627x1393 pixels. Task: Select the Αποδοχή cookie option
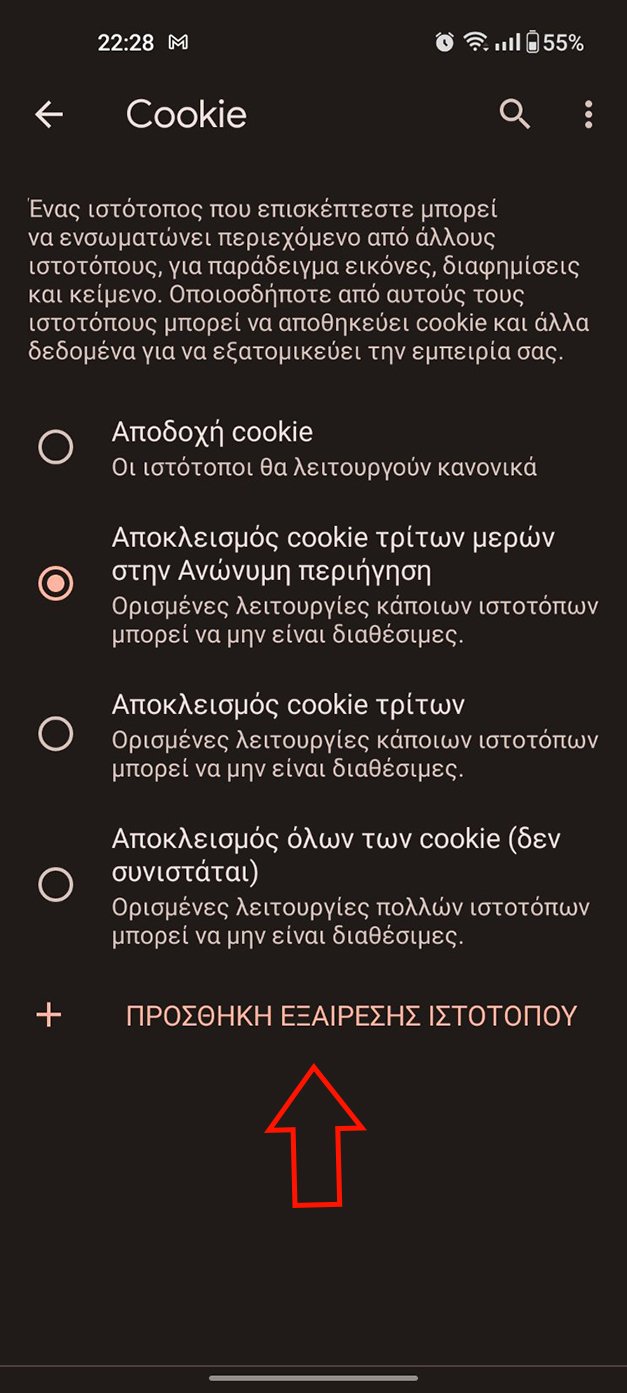click(56, 447)
